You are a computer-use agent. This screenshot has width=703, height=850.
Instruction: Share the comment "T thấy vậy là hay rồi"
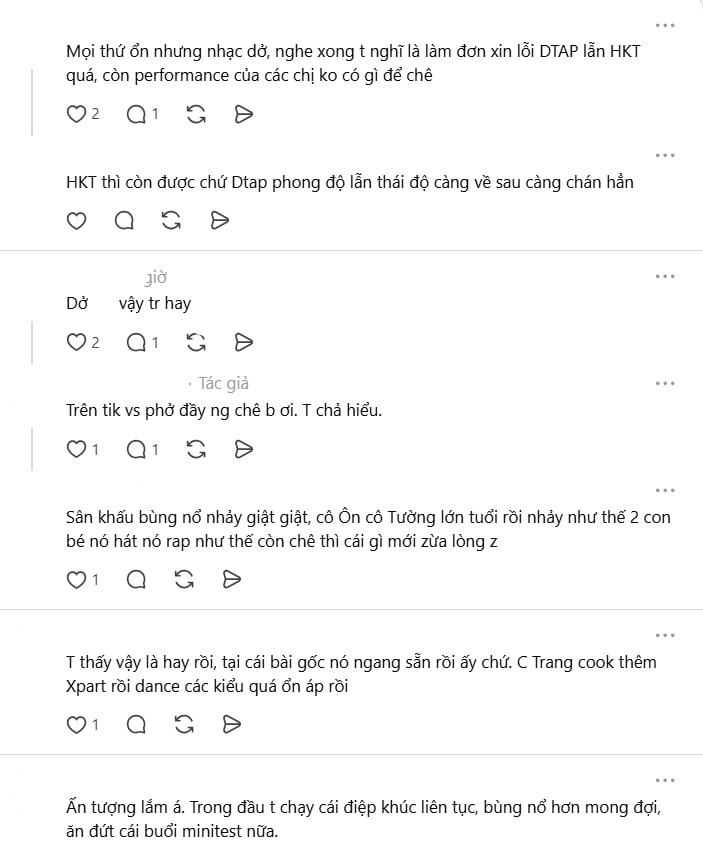231,724
